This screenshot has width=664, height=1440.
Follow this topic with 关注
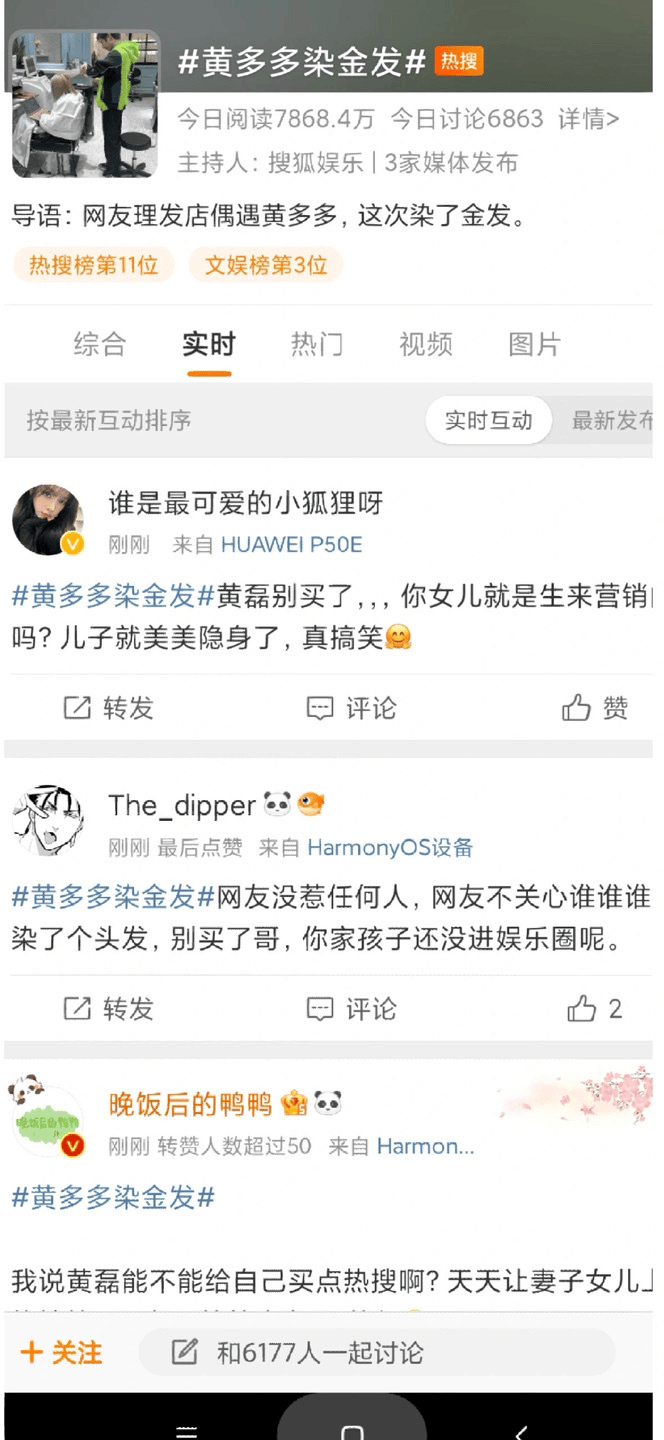(x=62, y=1353)
